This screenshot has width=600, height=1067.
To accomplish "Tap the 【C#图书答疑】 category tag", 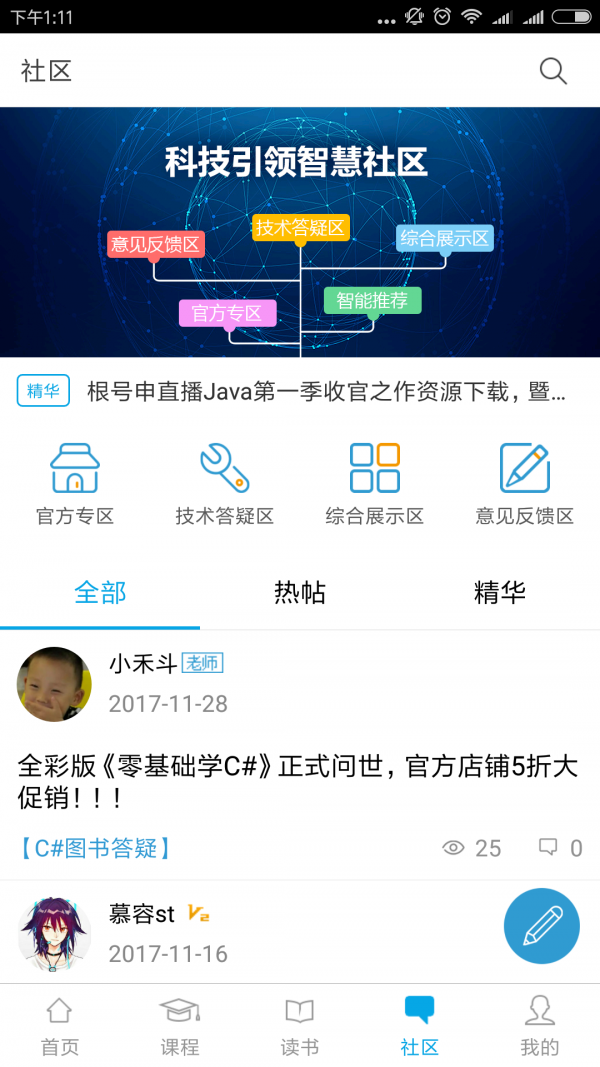I will [95, 848].
